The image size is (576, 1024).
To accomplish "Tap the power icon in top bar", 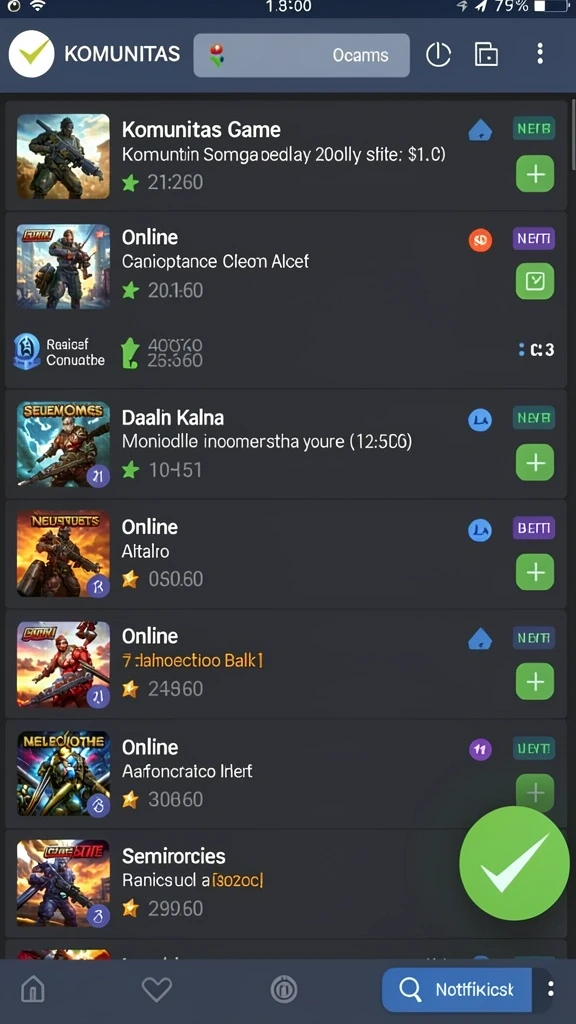I will click(438, 55).
